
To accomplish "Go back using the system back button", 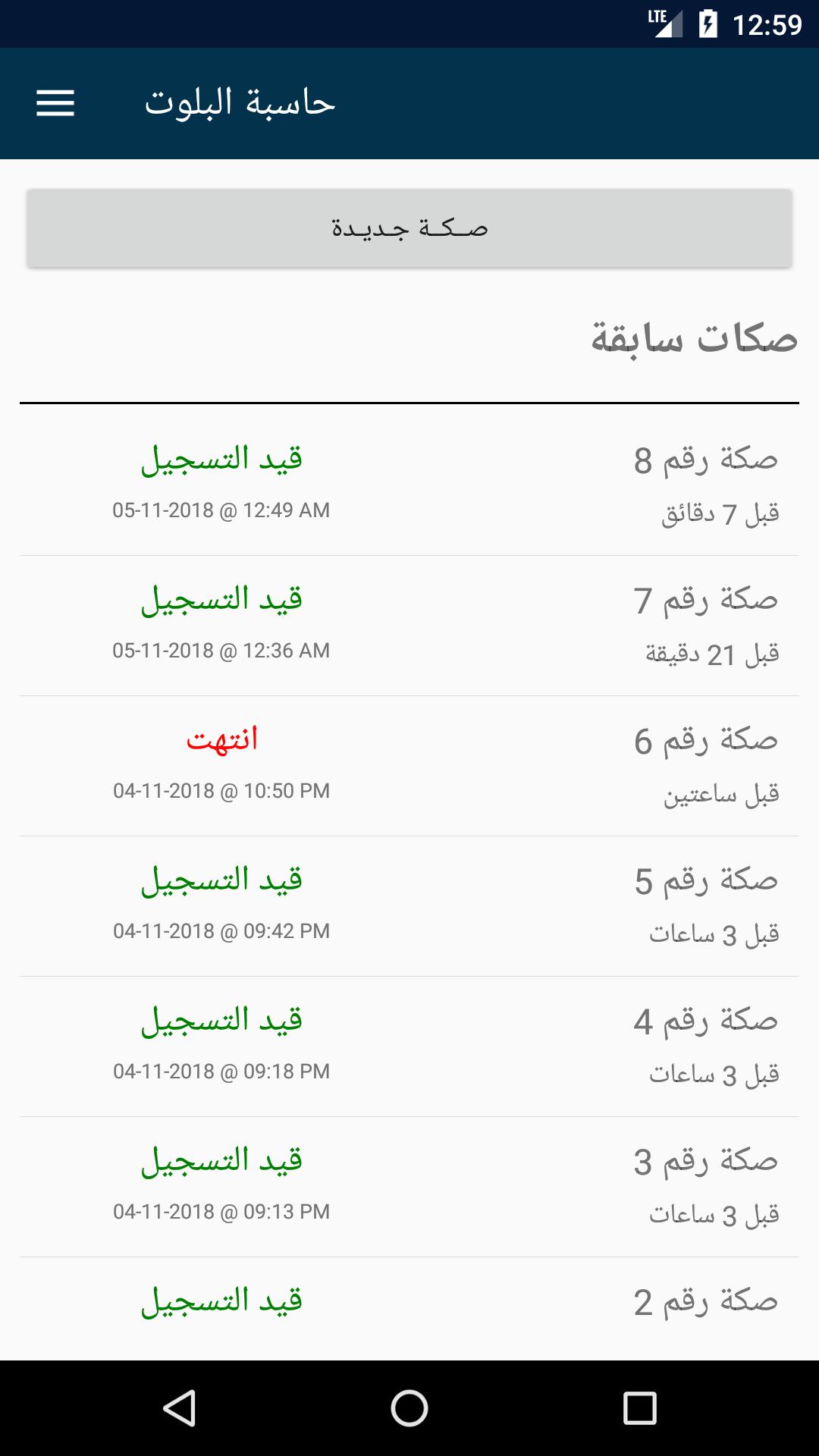I will tap(180, 1408).
